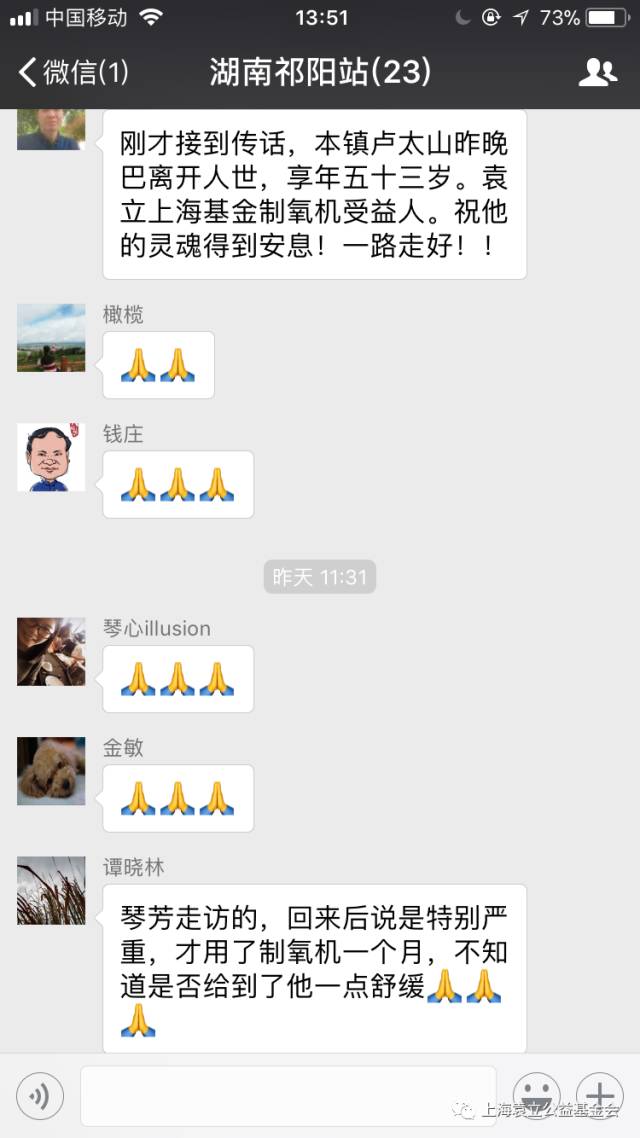Open 钱庄's profile from avatar
640x1138 pixels.
(x=51, y=457)
